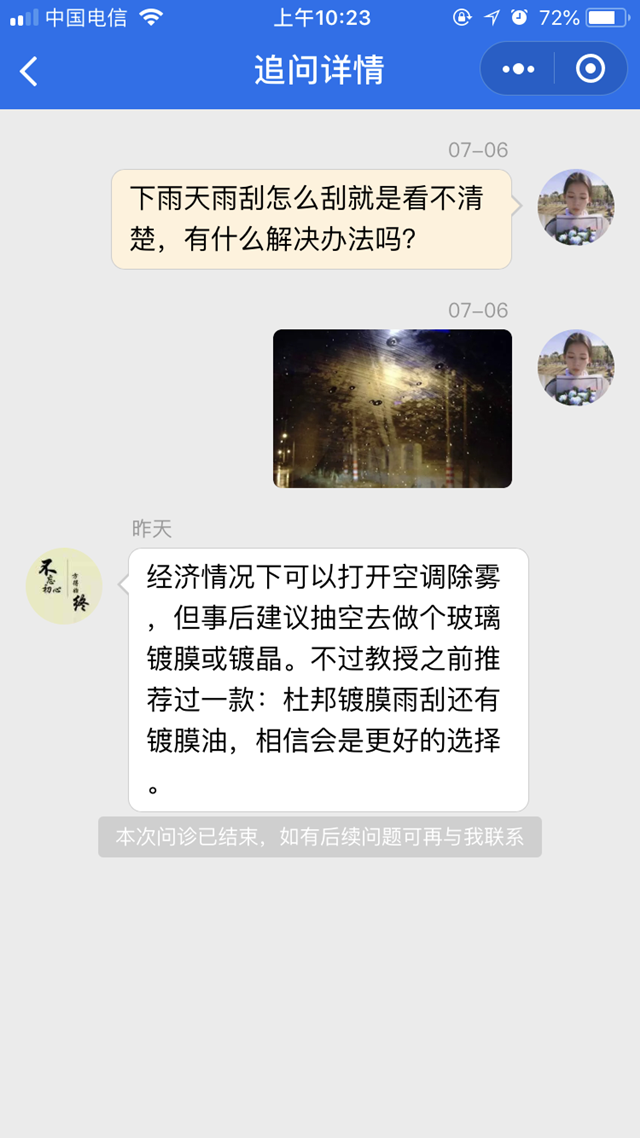
Task: Tap the asker's avatar beside the wiper question
Action: (x=576, y=207)
